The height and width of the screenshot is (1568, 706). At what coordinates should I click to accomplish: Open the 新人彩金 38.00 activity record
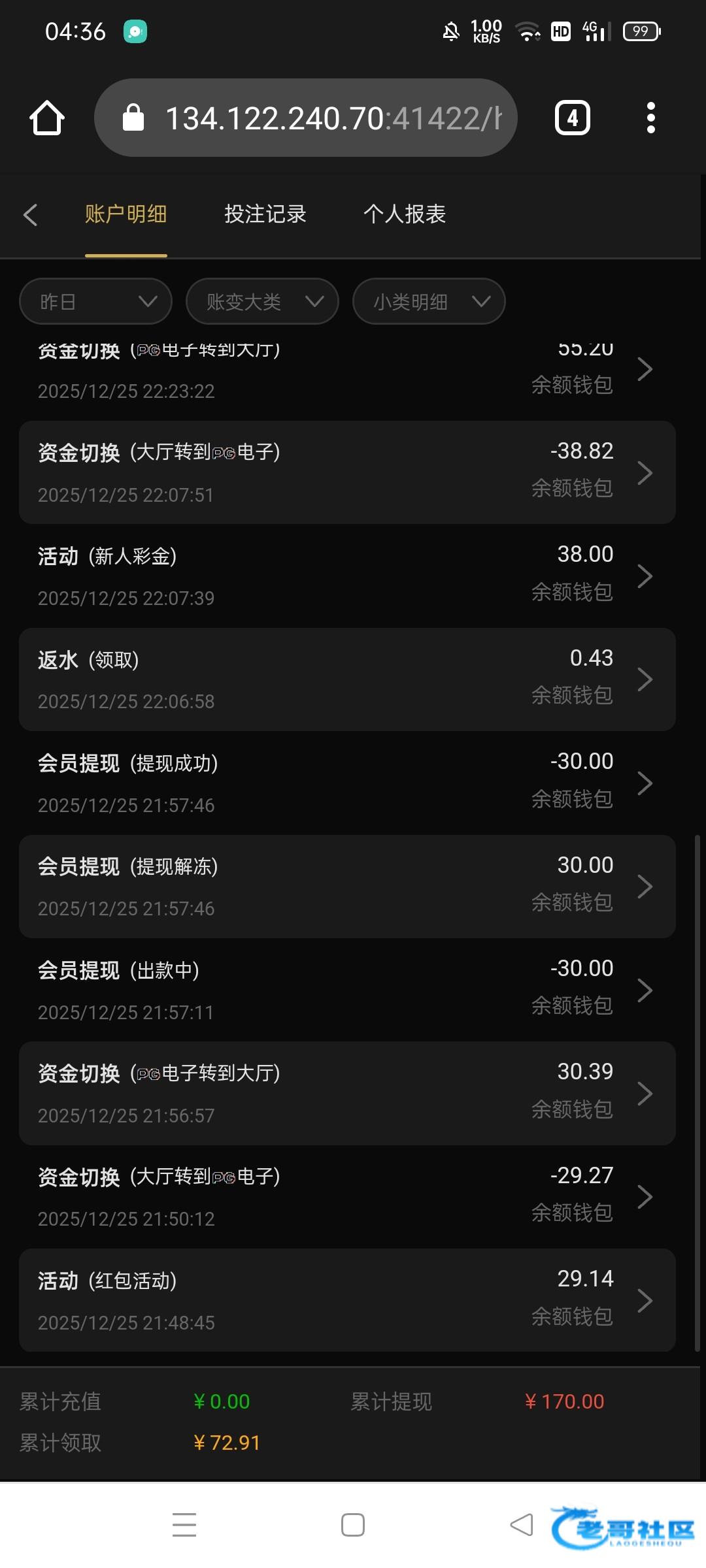pos(347,576)
